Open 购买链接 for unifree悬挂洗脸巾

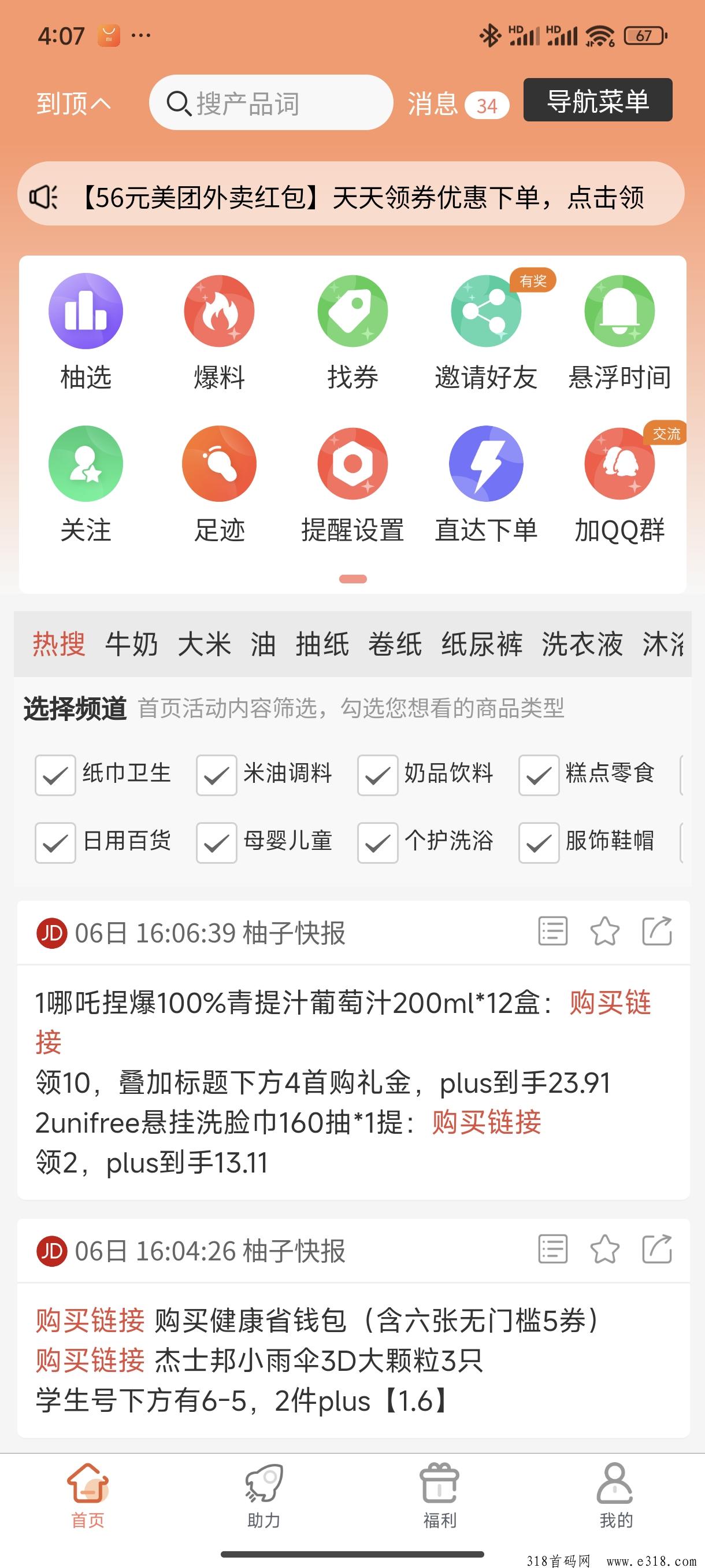(x=486, y=1121)
